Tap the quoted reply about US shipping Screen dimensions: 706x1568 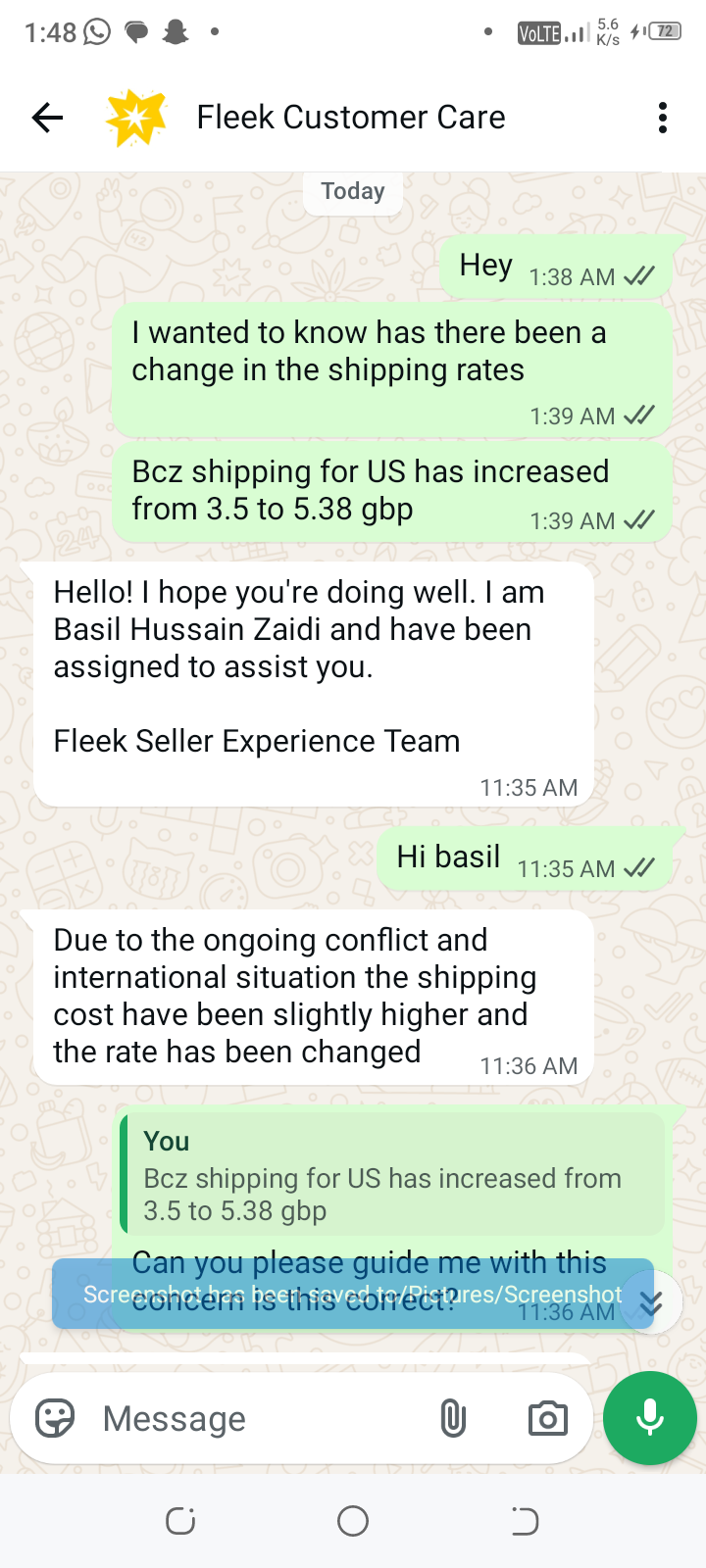pyautogui.click(x=392, y=1174)
